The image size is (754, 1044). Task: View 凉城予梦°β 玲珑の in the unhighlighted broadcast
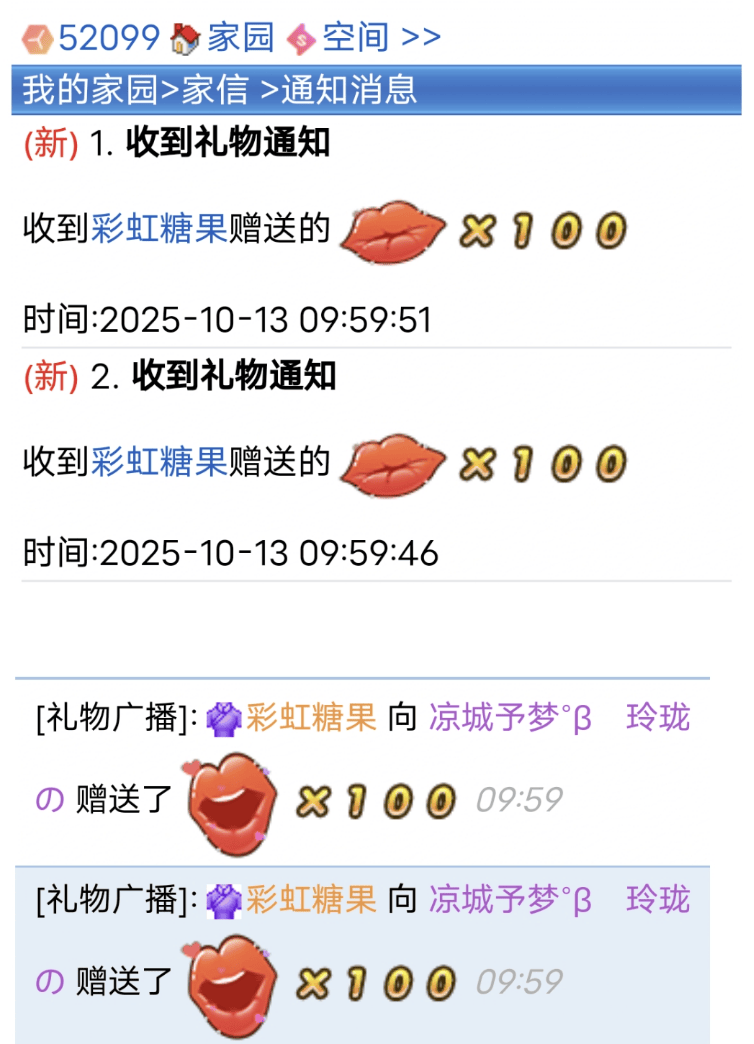click(x=510, y=717)
